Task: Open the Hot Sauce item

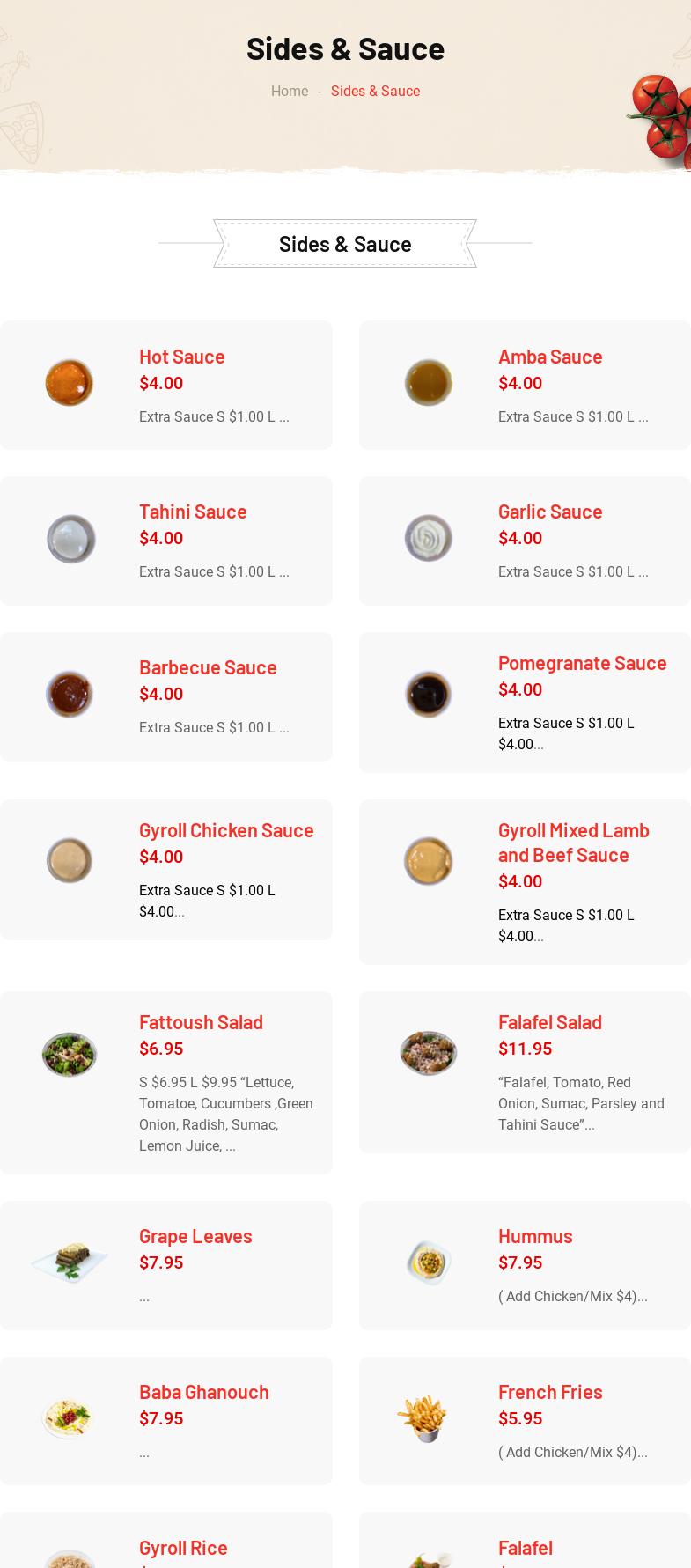Action: point(182,357)
